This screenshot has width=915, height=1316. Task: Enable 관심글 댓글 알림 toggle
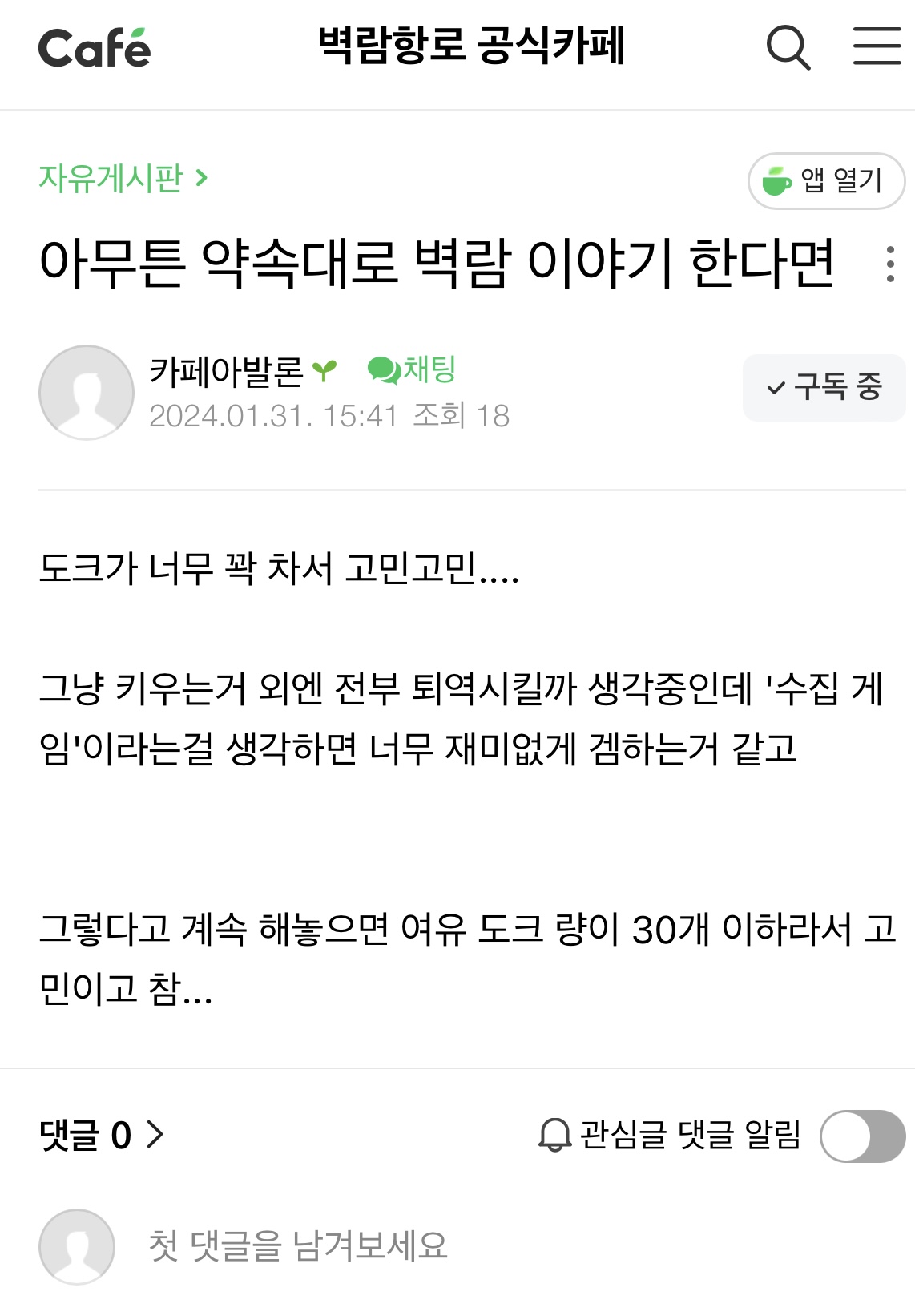(x=862, y=1136)
